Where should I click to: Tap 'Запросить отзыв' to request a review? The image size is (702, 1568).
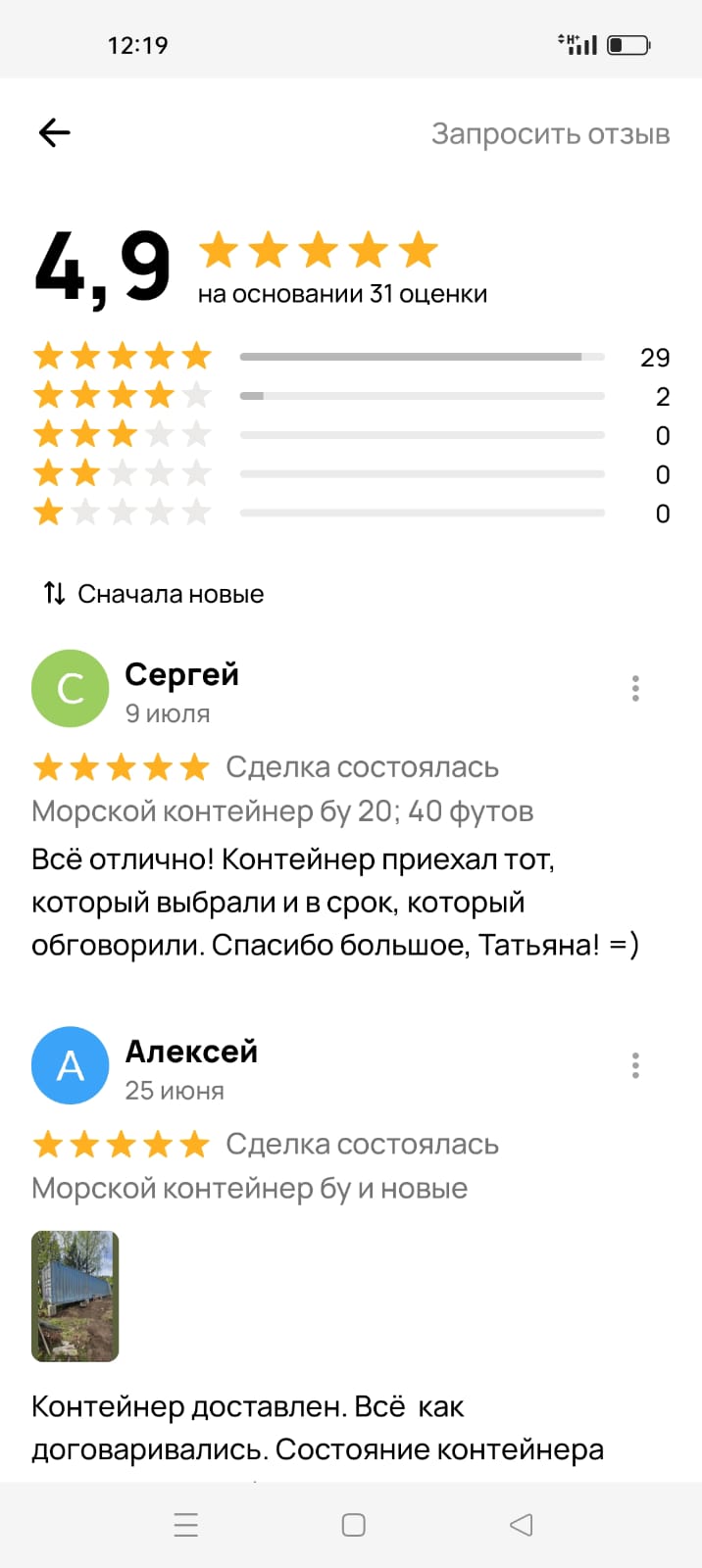(x=550, y=133)
